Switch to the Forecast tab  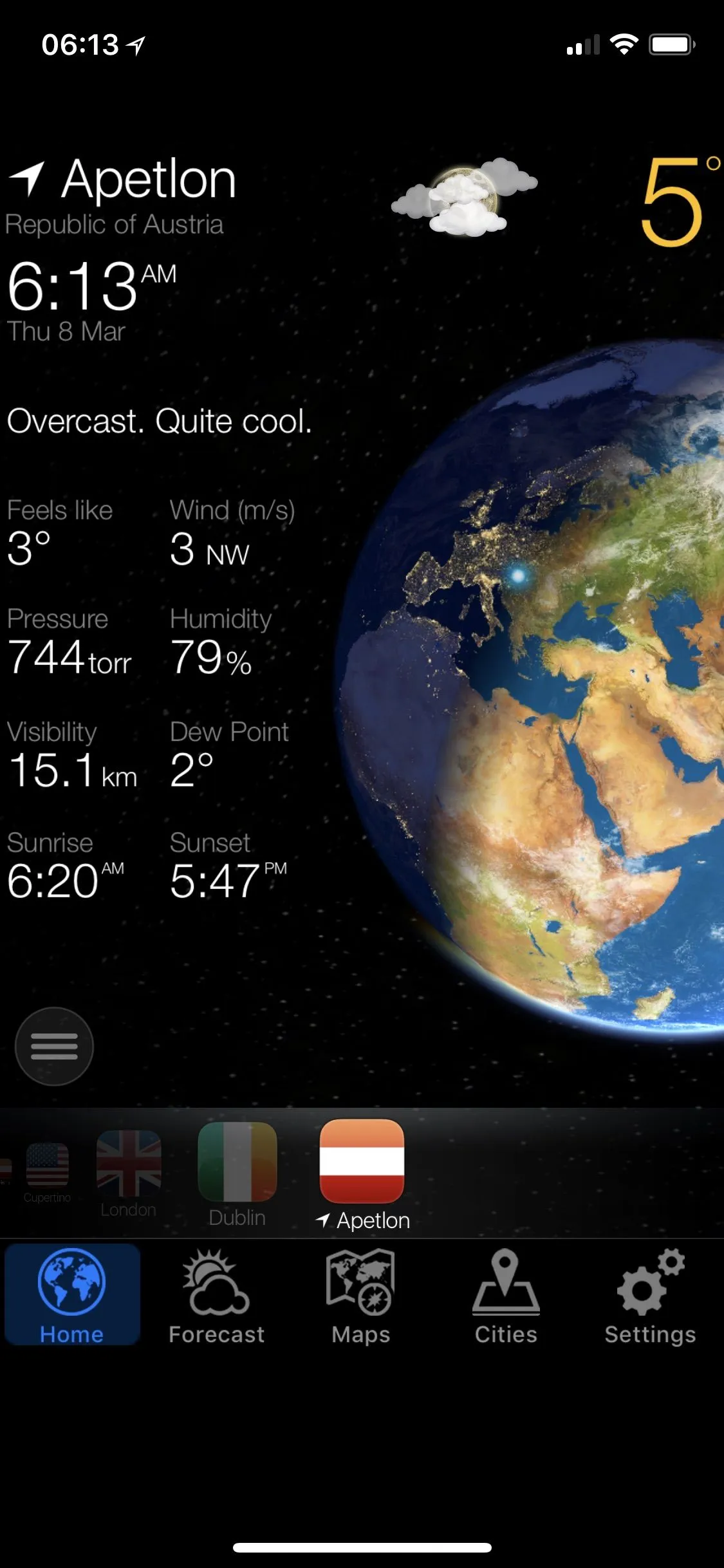pyautogui.click(x=216, y=1295)
